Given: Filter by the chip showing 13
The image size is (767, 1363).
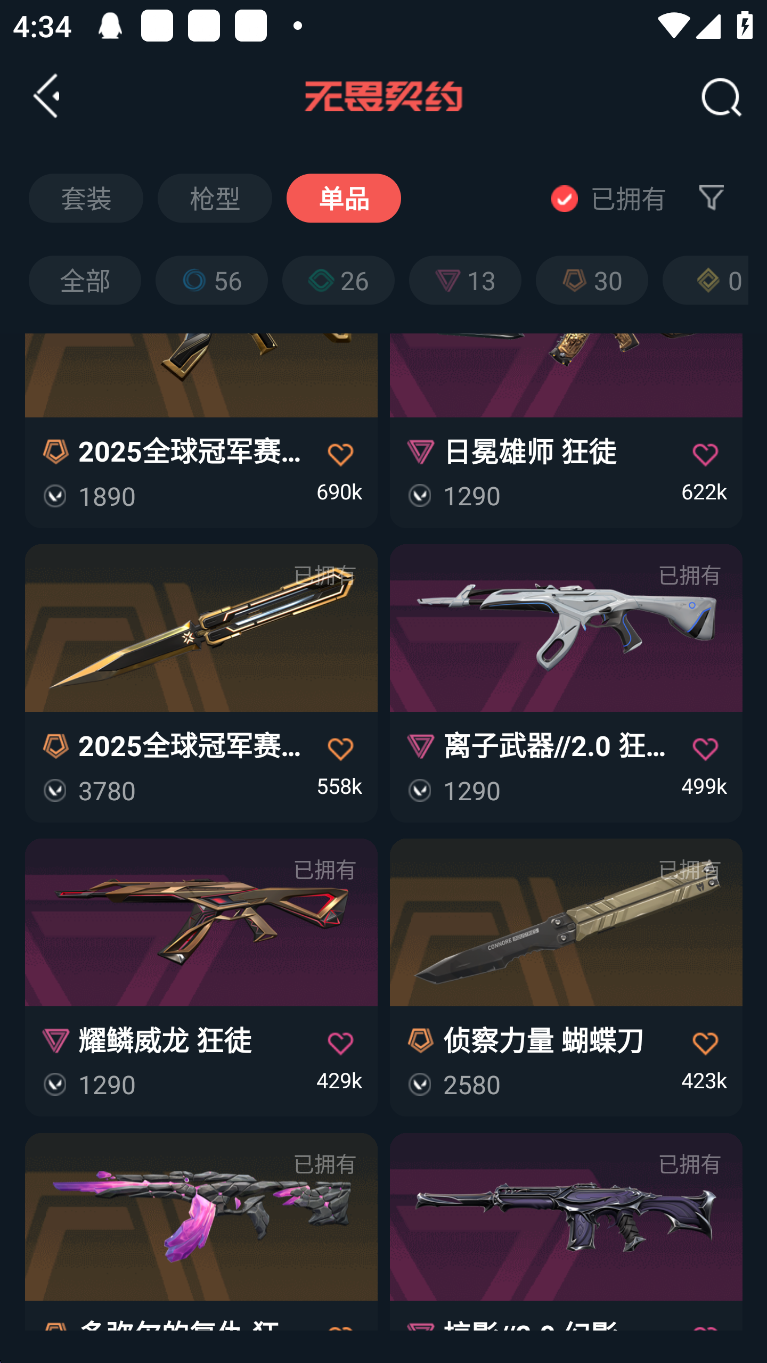Looking at the screenshot, I should (465, 280).
